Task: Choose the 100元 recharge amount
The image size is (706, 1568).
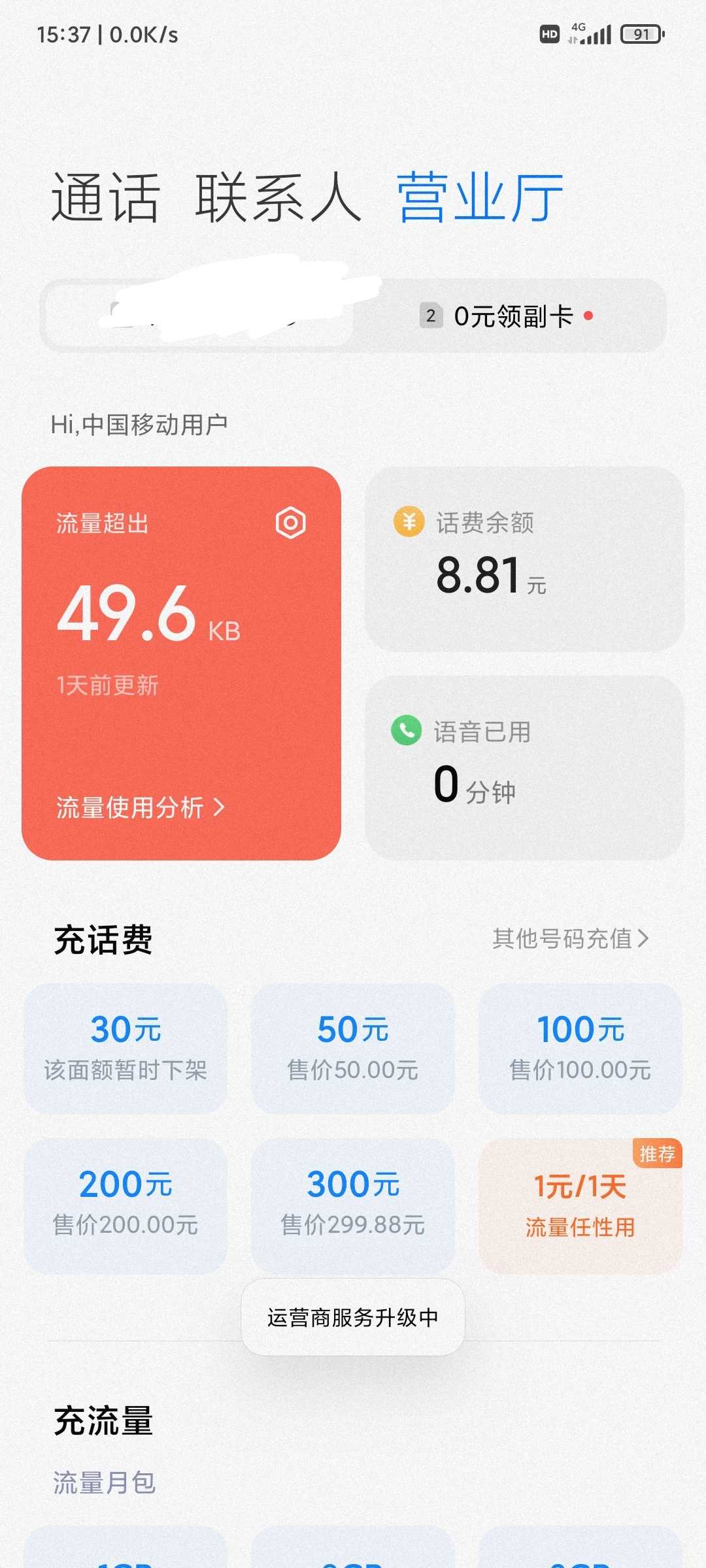Action: pos(580,1049)
